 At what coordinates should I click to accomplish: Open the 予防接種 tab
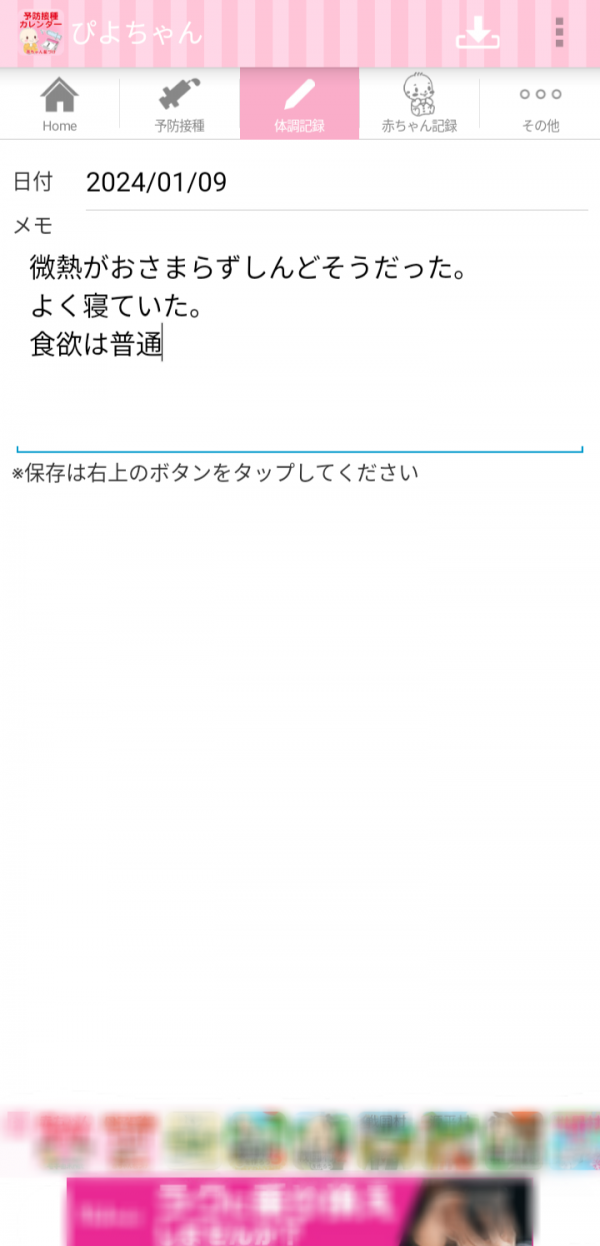tap(180, 104)
